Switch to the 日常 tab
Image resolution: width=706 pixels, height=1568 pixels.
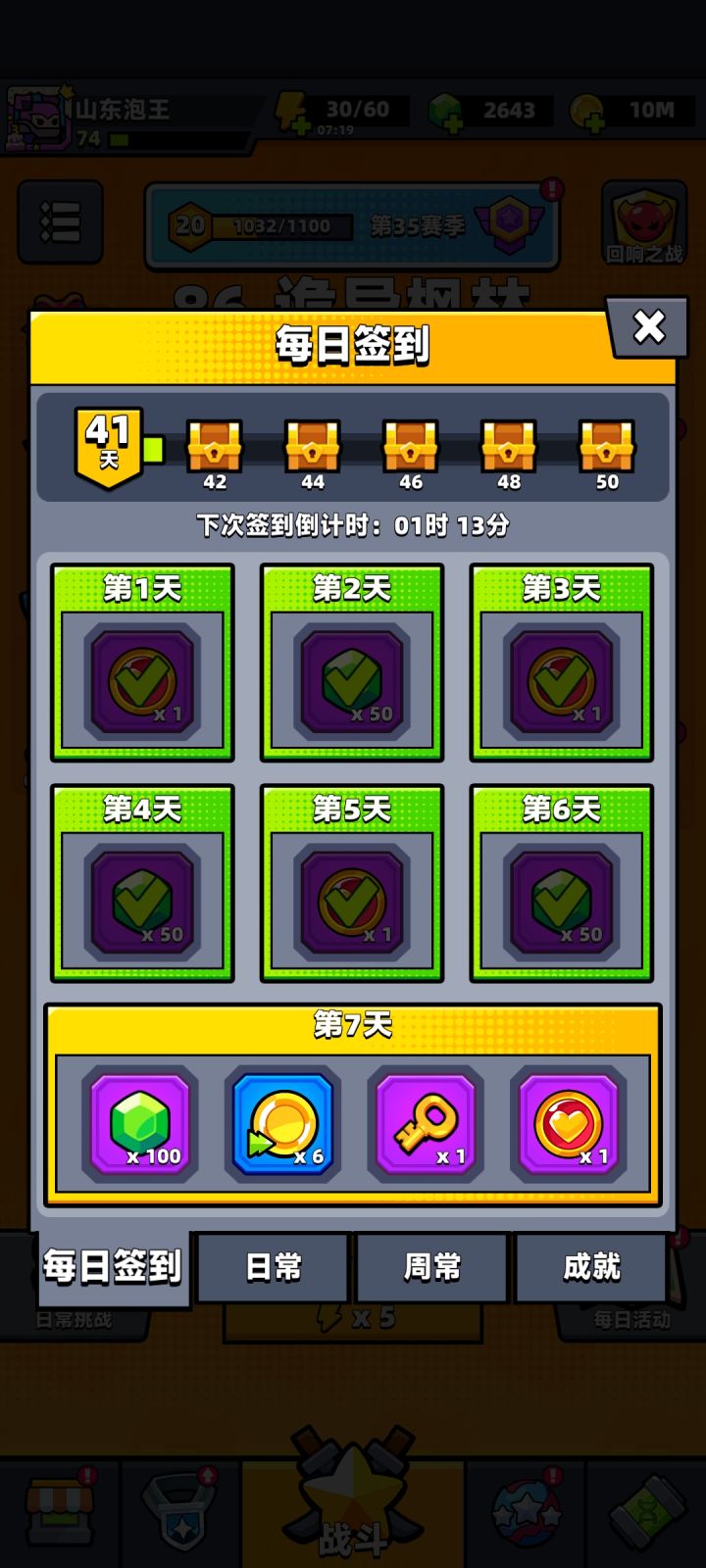(x=273, y=1267)
